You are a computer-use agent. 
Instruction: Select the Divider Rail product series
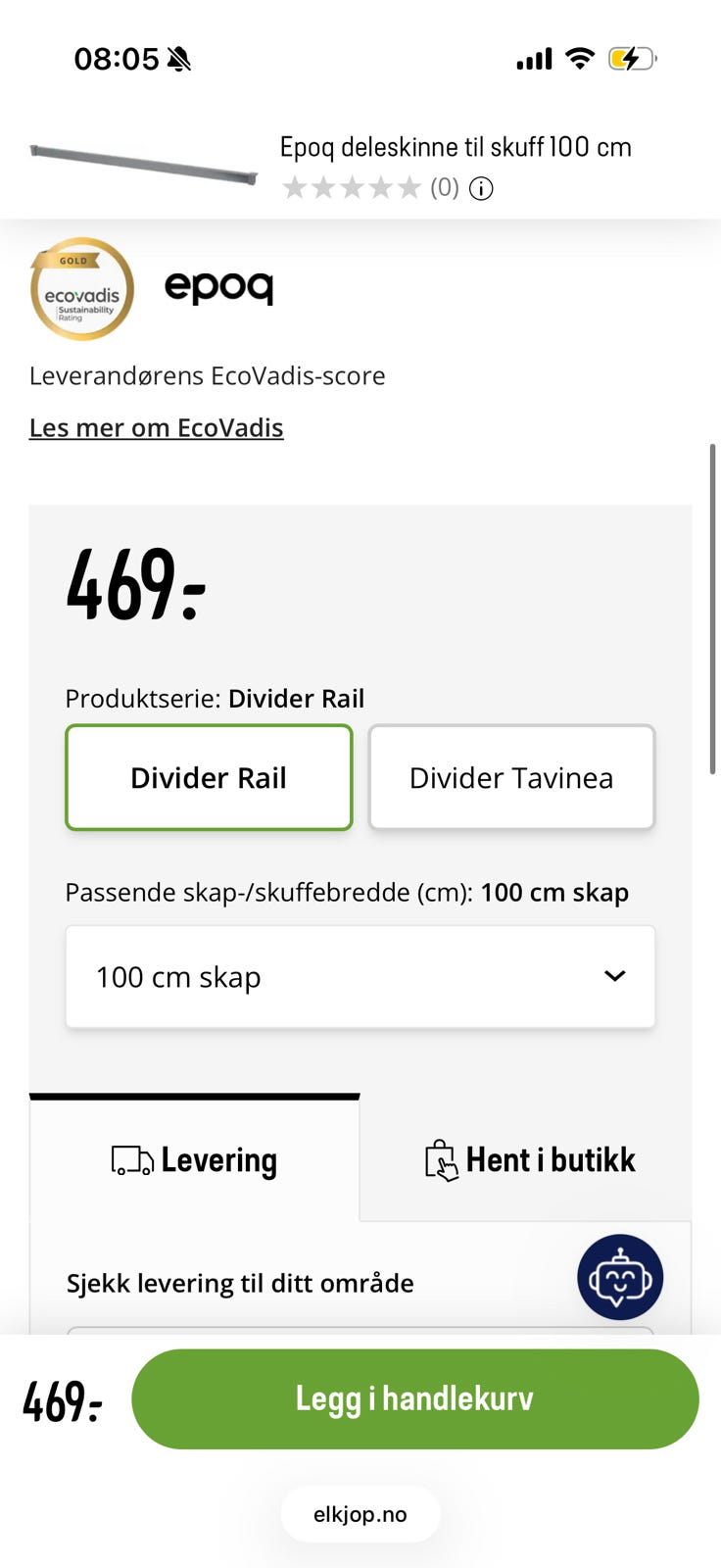[208, 777]
